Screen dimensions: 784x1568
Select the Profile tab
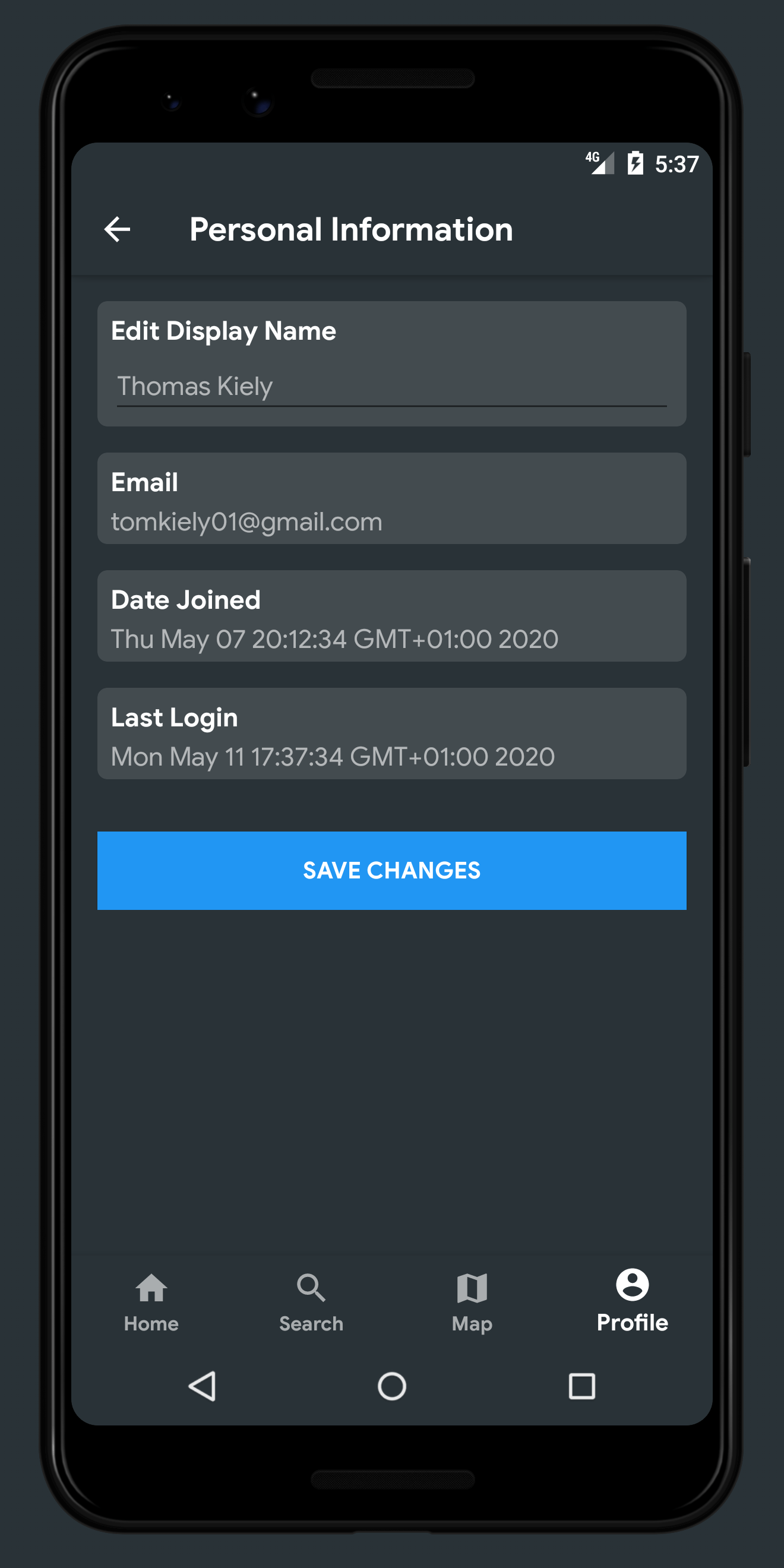(x=633, y=1301)
